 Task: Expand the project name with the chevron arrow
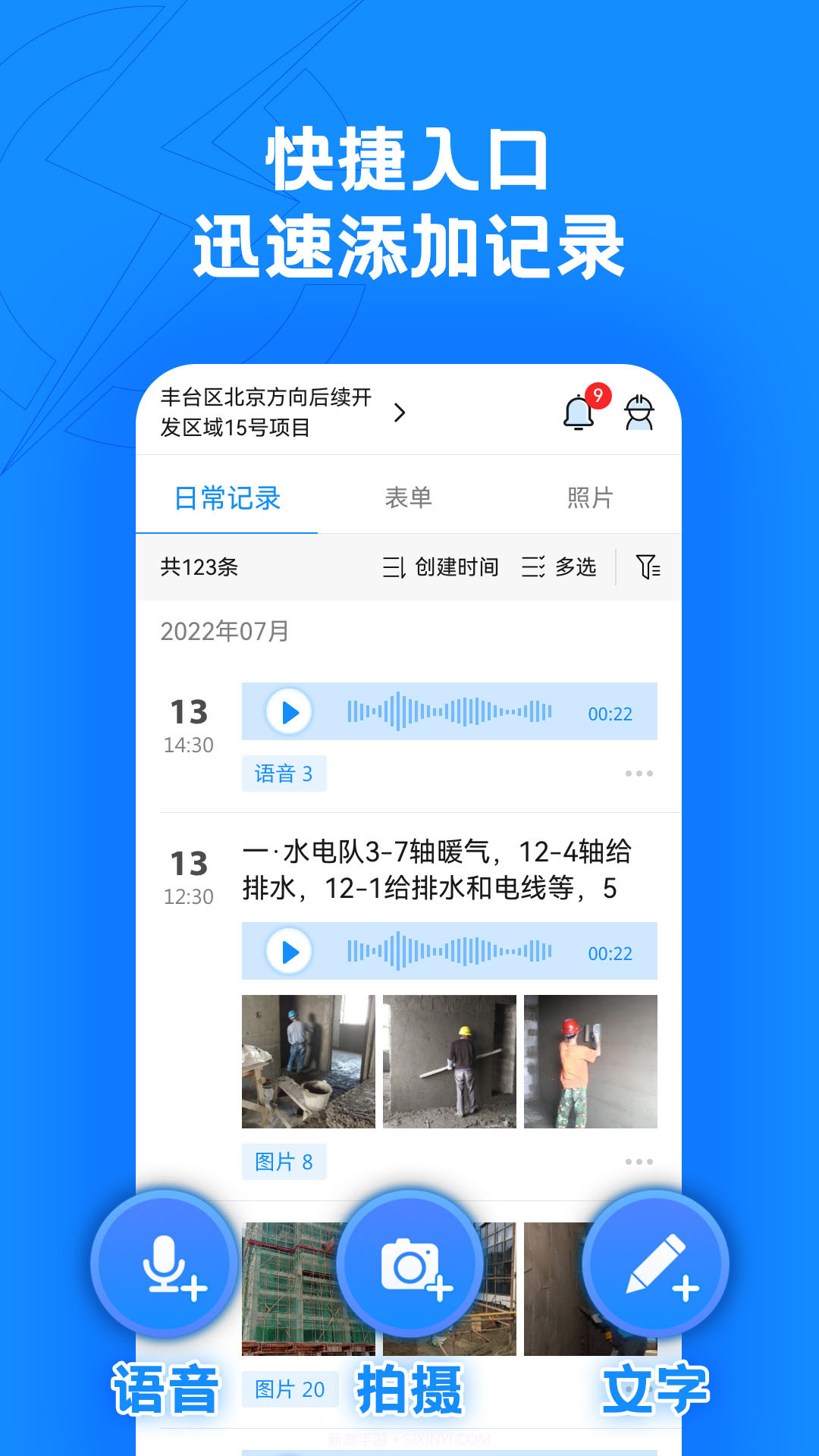(400, 412)
